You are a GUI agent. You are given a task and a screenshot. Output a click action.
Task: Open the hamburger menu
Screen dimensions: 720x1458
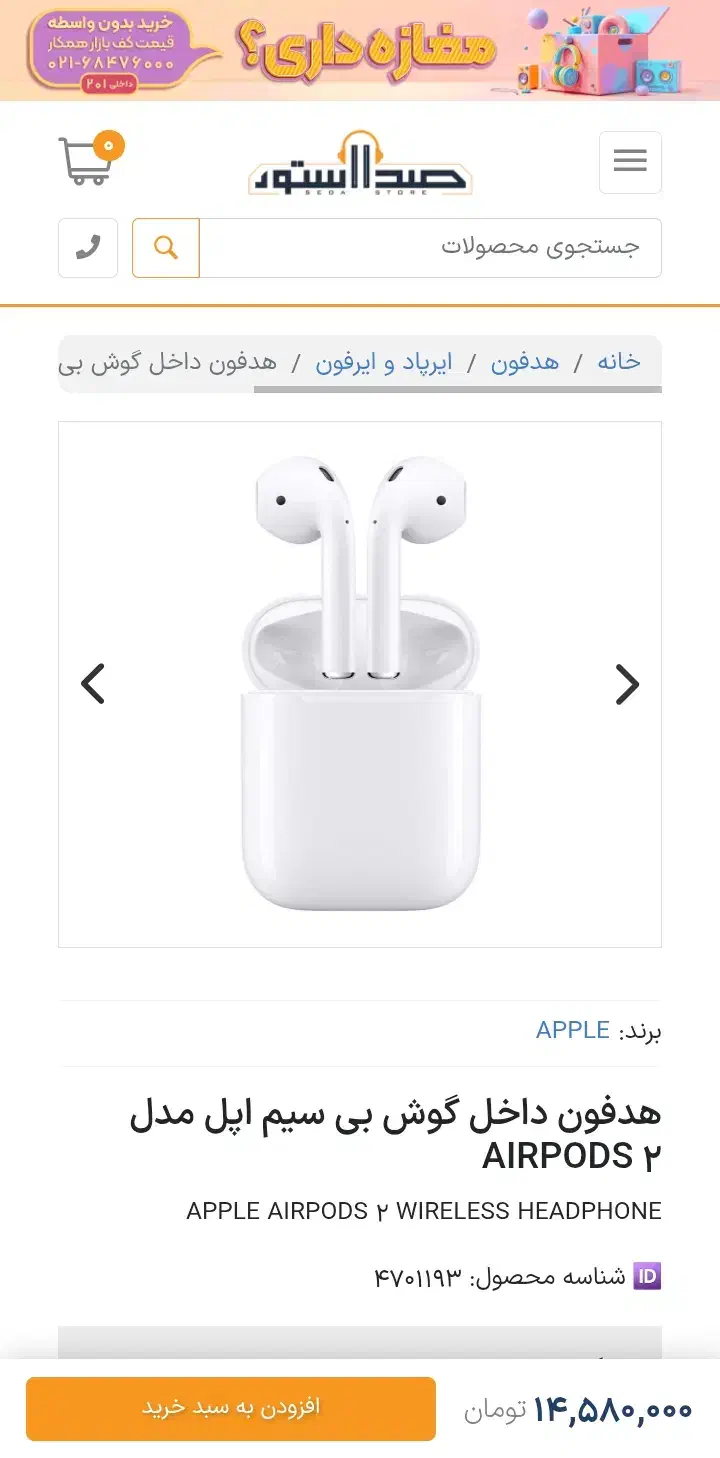point(630,162)
